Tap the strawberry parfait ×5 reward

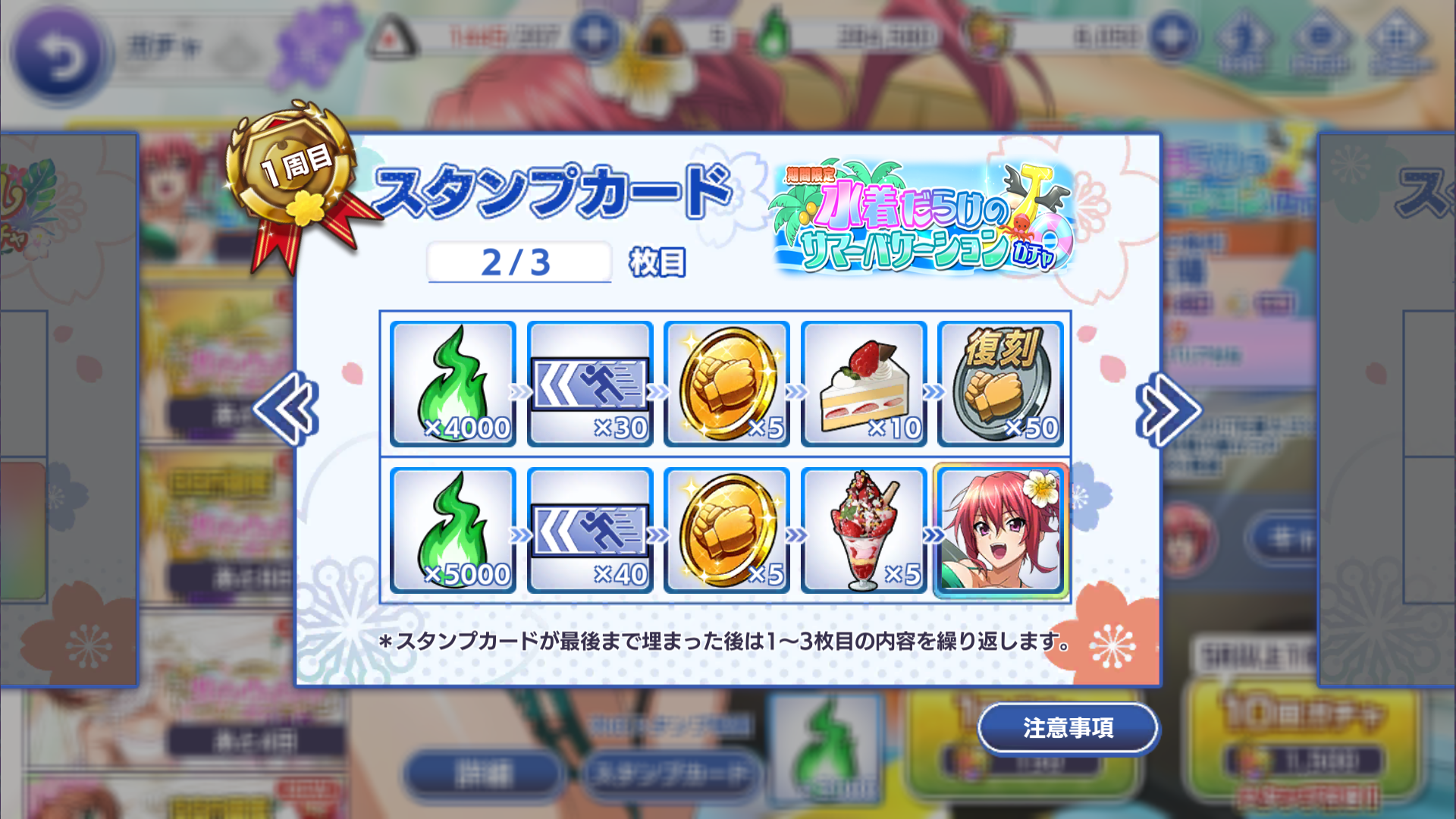point(864,530)
